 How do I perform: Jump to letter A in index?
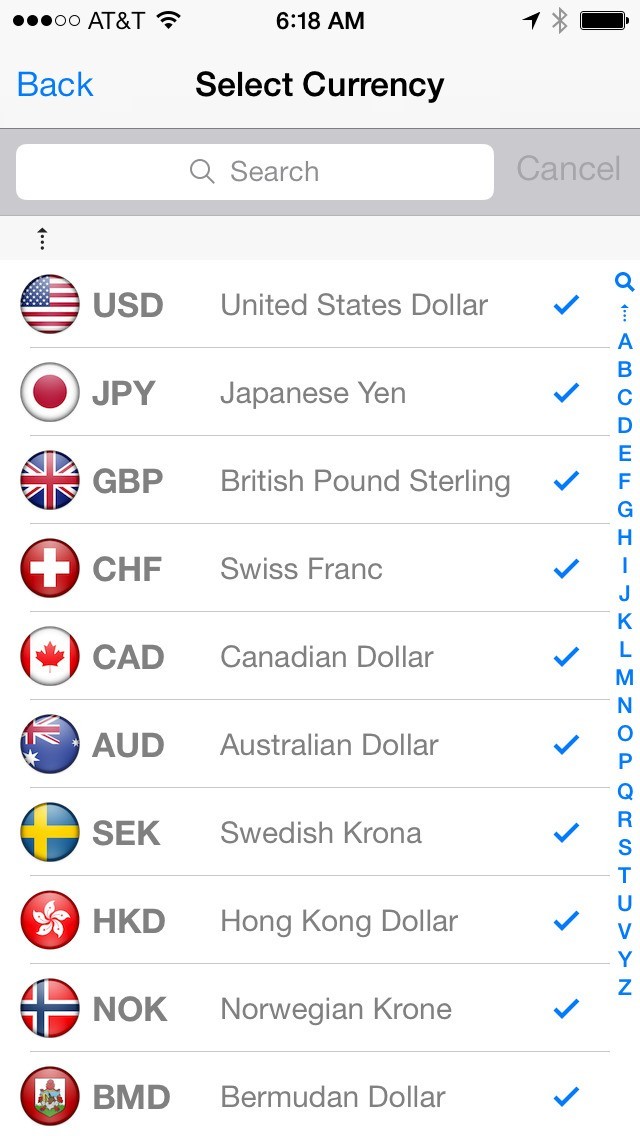[625, 341]
